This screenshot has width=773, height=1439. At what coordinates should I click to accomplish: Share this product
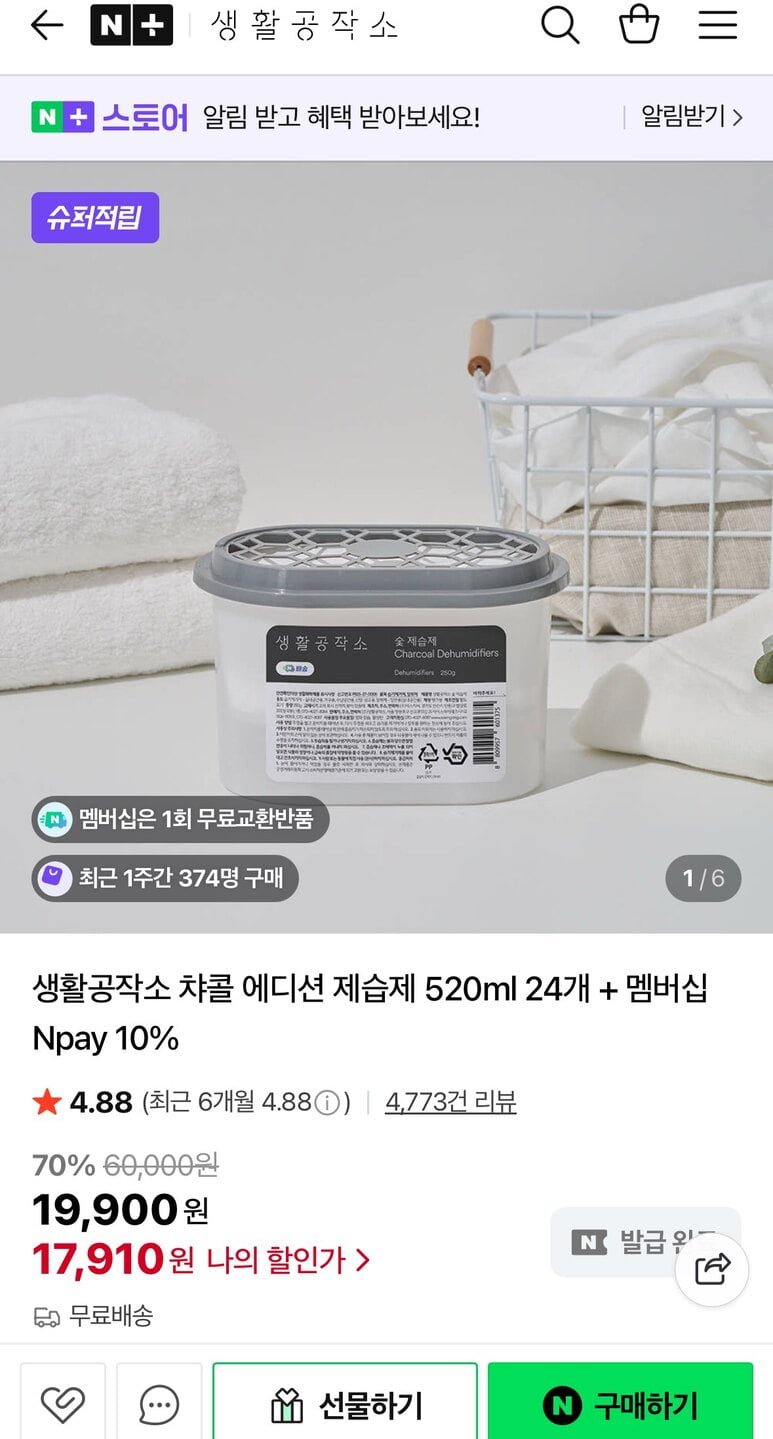(712, 1270)
